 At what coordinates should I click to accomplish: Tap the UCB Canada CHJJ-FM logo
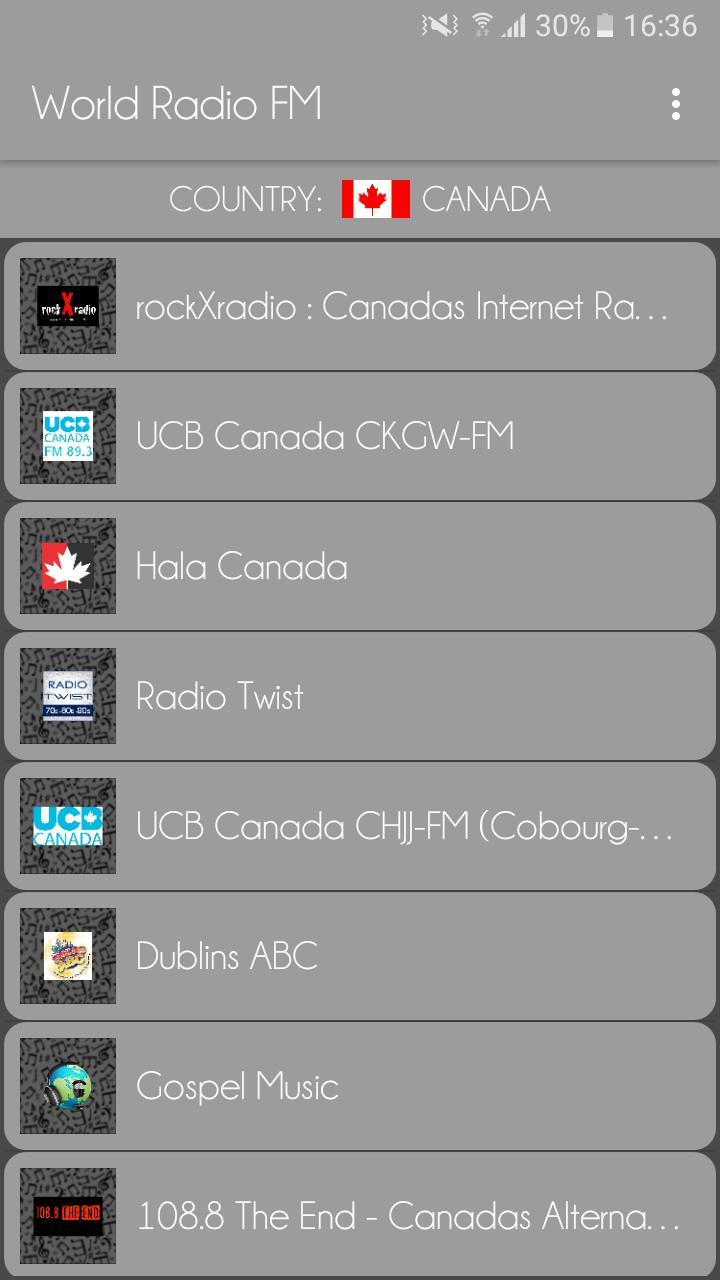click(67, 826)
